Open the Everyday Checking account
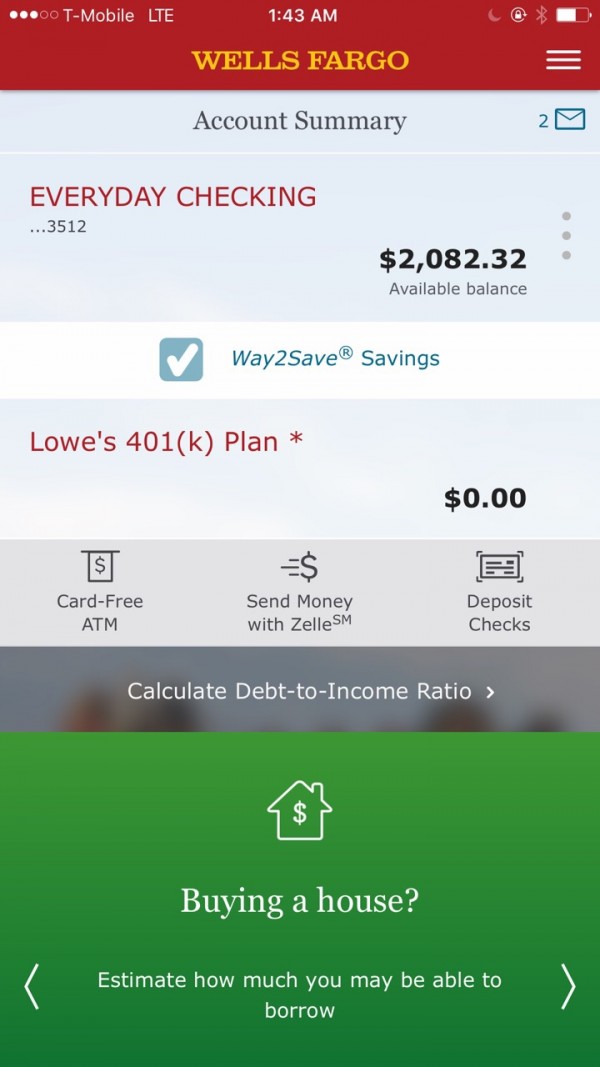This screenshot has width=600, height=1067. pyautogui.click(x=173, y=197)
